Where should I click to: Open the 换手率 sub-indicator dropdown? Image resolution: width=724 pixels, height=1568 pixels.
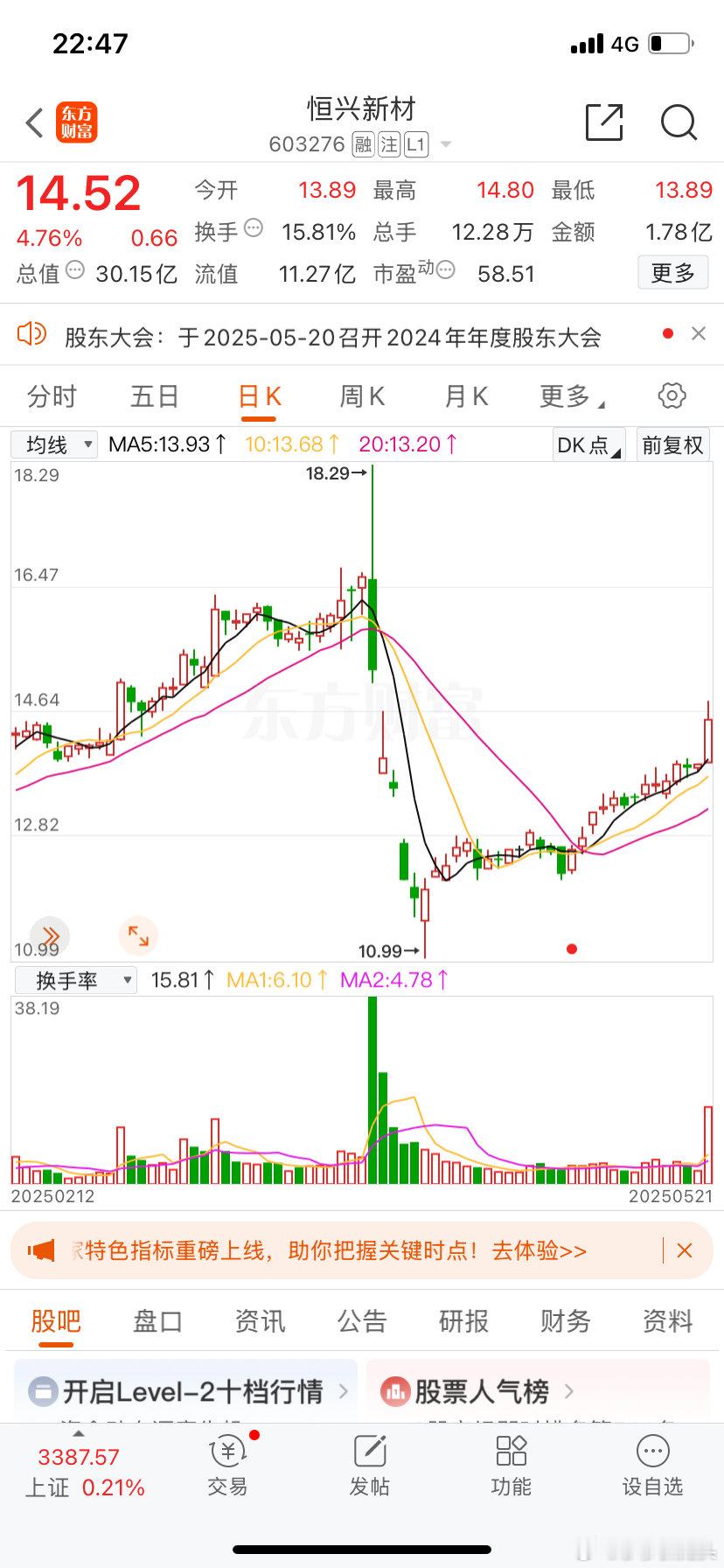click(74, 980)
